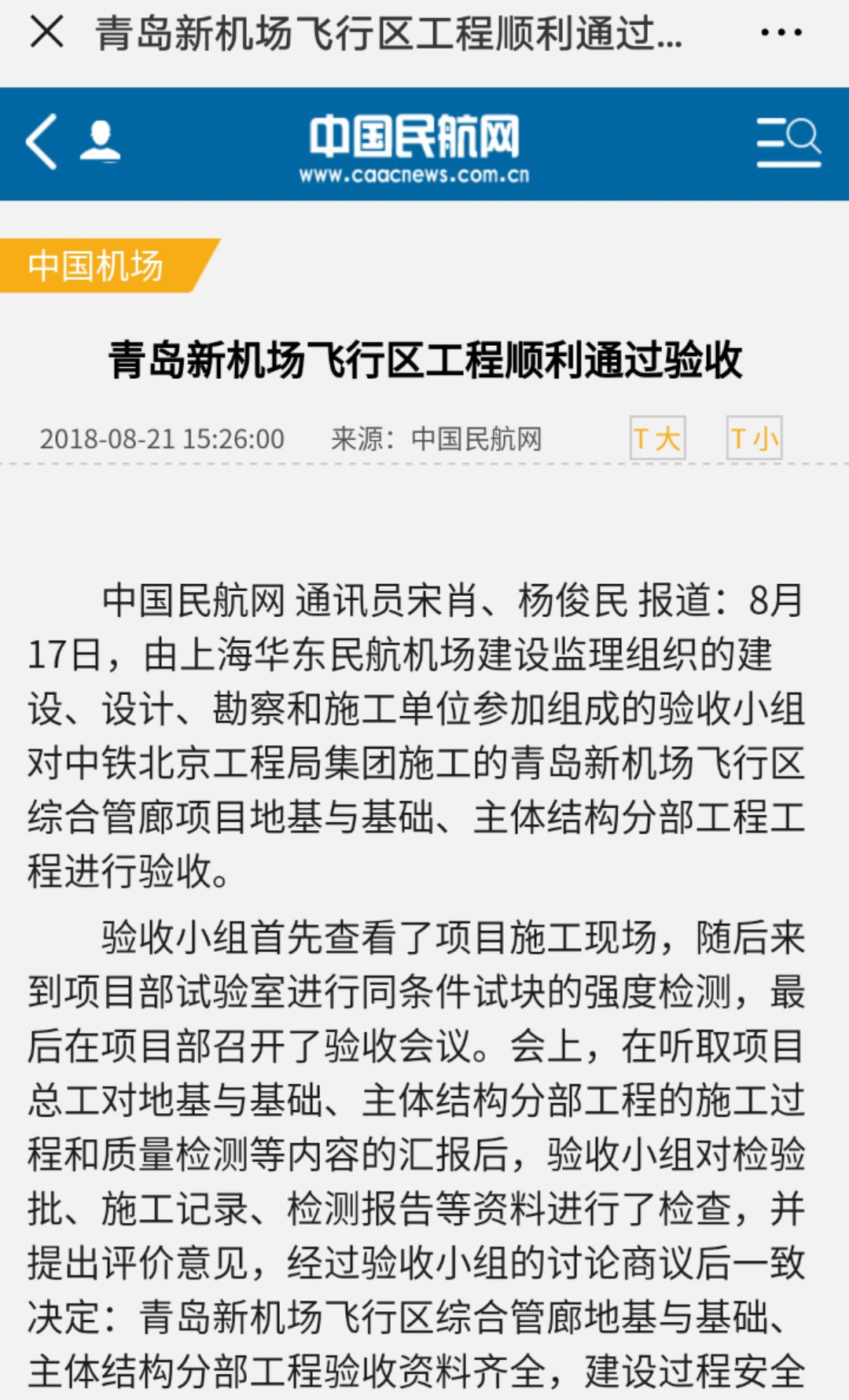Image resolution: width=849 pixels, height=1400 pixels.
Task: Increase text size with T大
Action: [x=658, y=438]
